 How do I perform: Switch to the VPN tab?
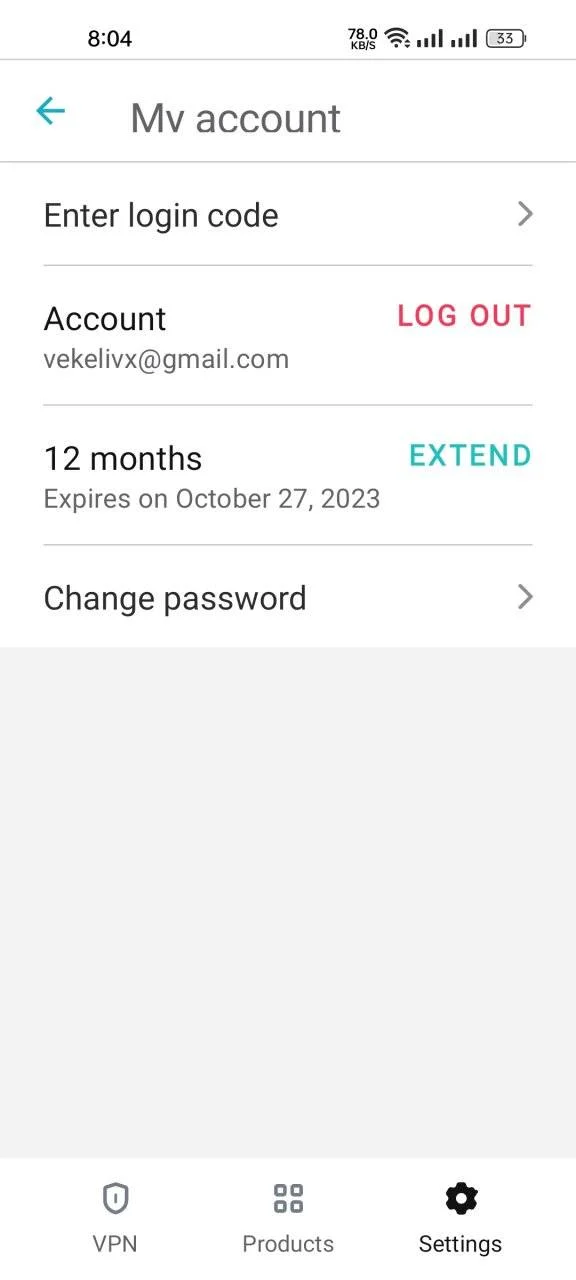(x=115, y=1218)
